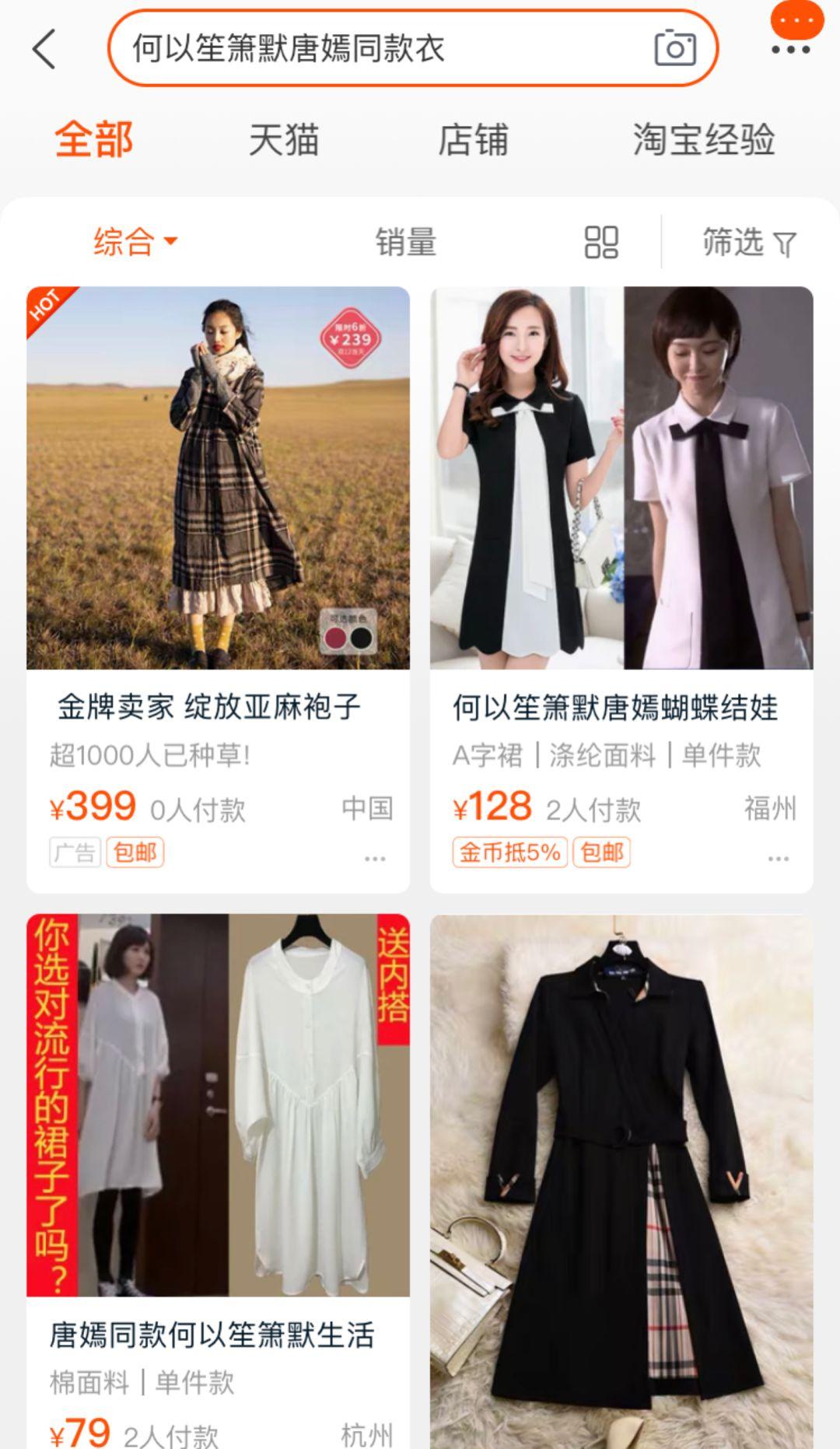View the 唐嫣同款何以笙箫默生活 white dress
Viewport: 840px width, 1449px height.
218,1104
